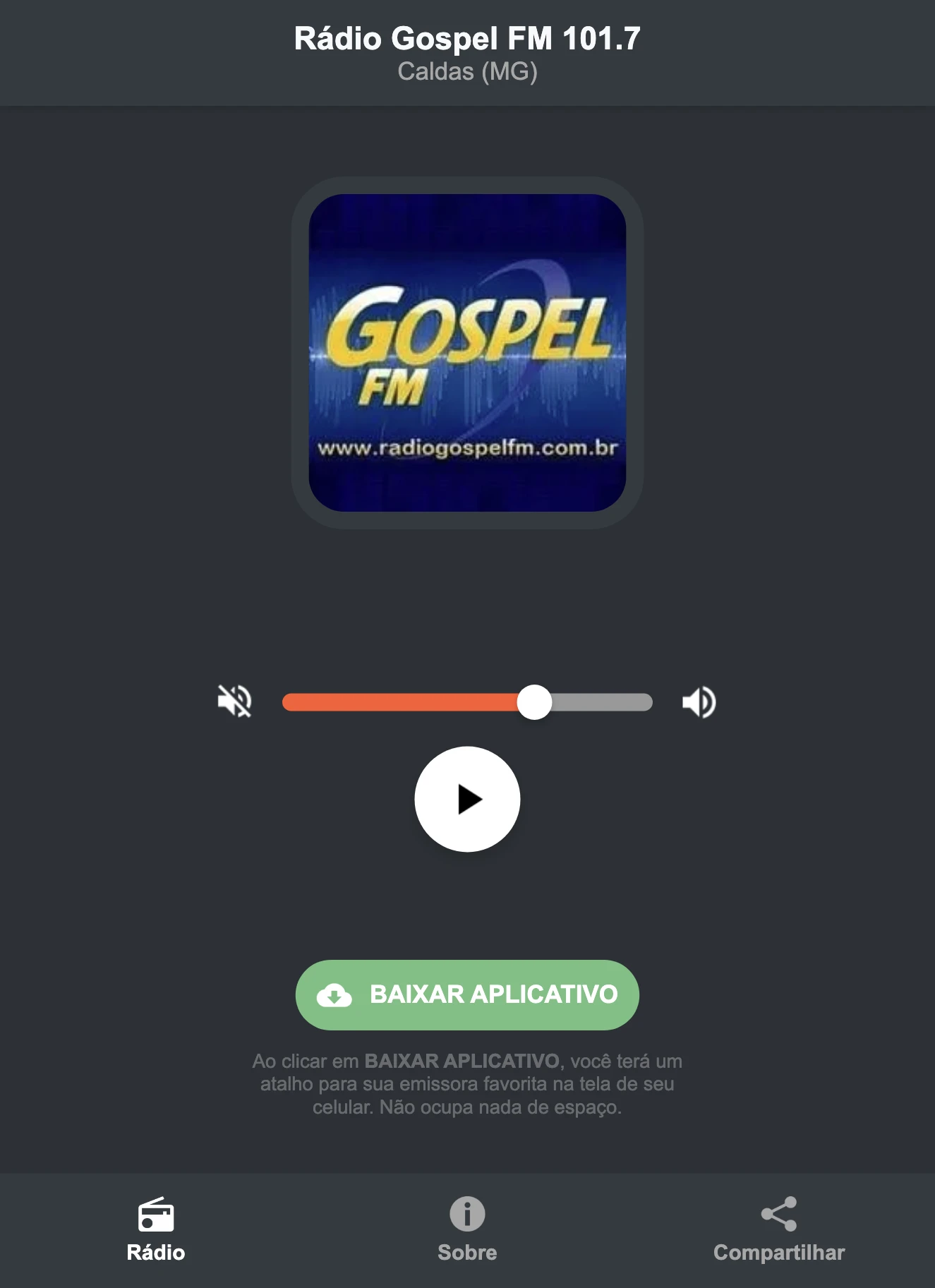
Task: Start playback with the play button
Action: (x=467, y=799)
